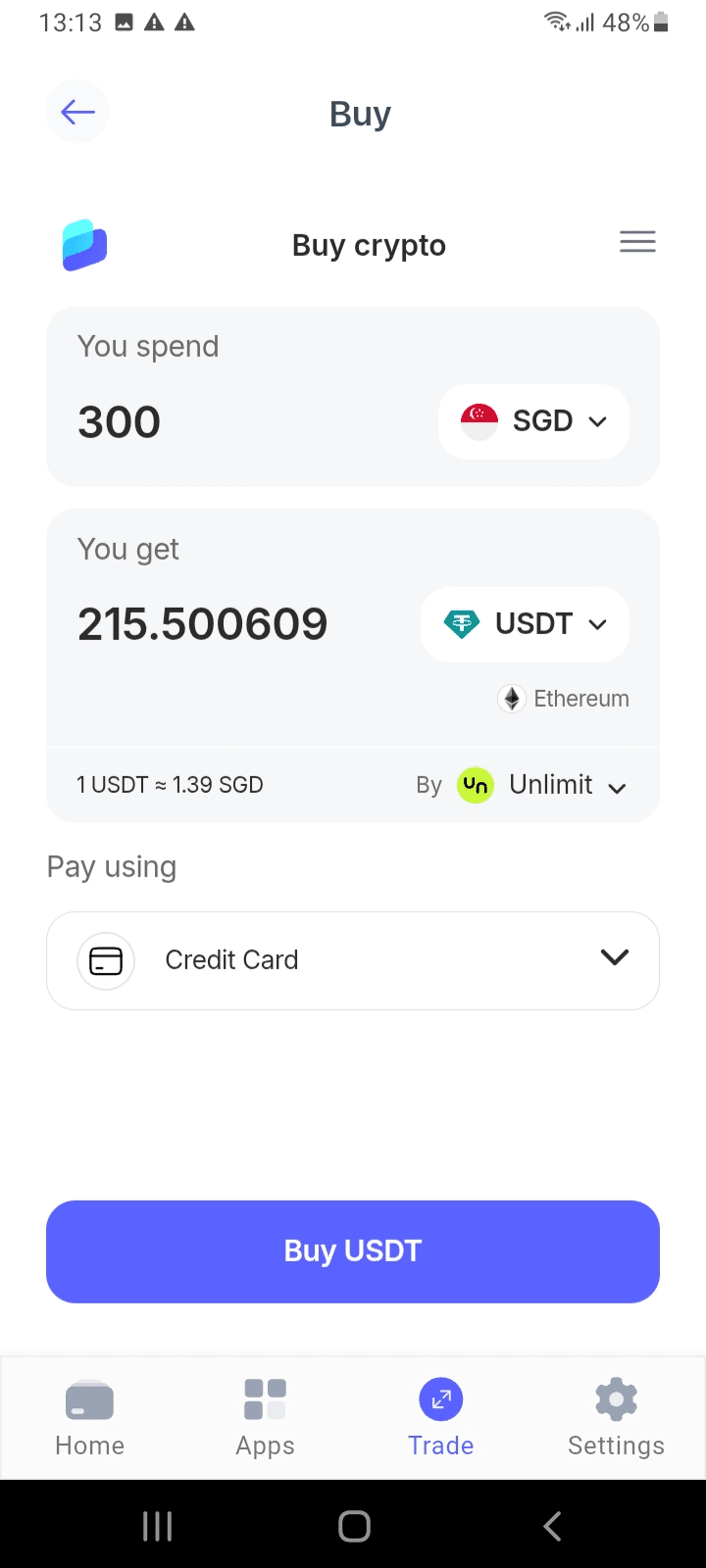Open the USDT token dropdown
Image resolution: width=706 pixels, height=1568 pixels.
[x=597, y=623]
